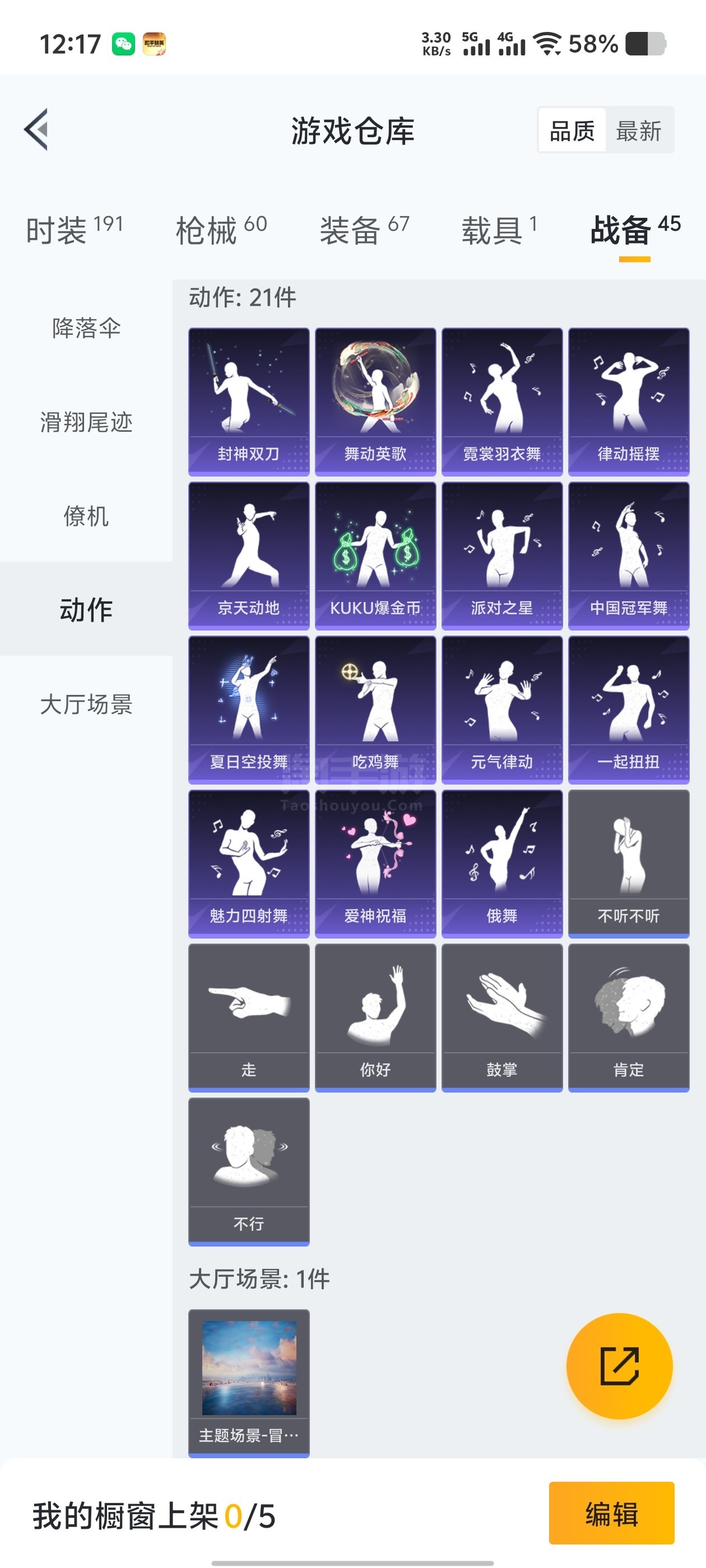Image resolution: width=706 pixels, height=1568 pixels.
Task: Open the 爱神祝福 action item
Action: (375, 863)
